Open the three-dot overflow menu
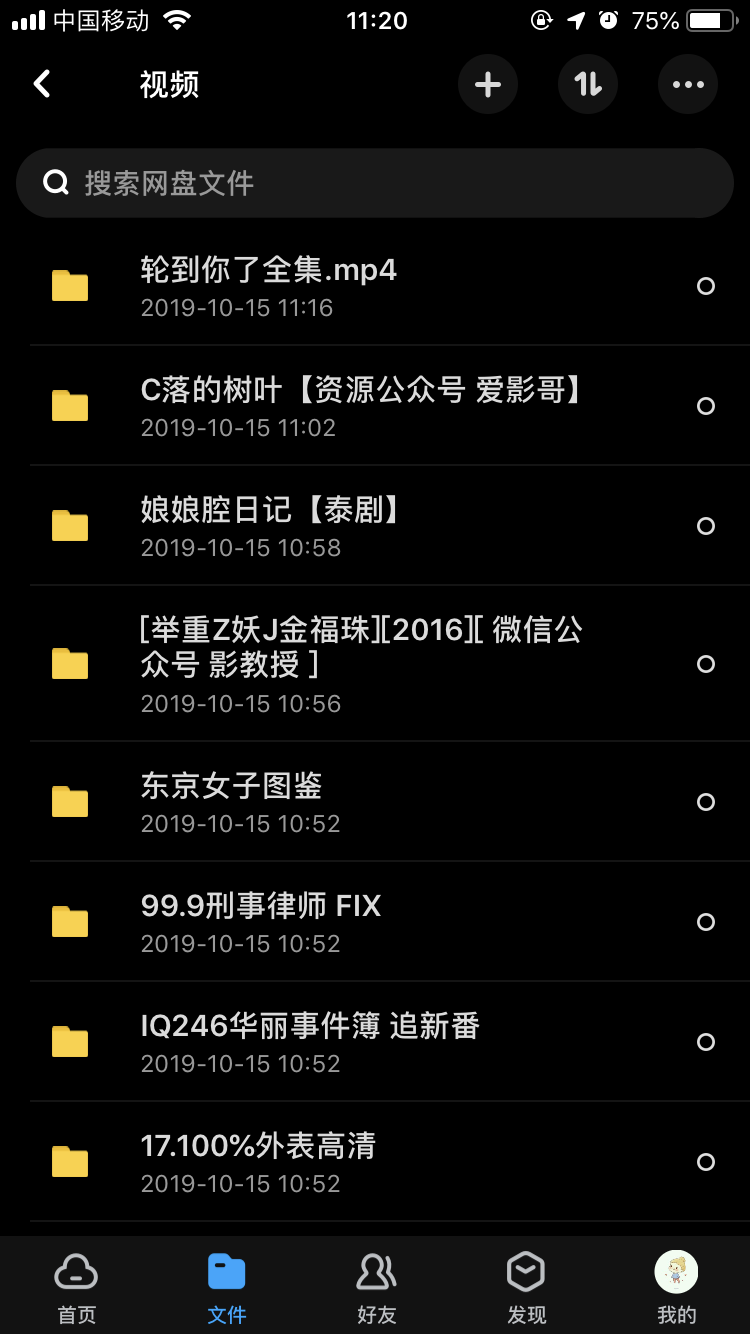750x1334 pixels. [x=687, y=84]
